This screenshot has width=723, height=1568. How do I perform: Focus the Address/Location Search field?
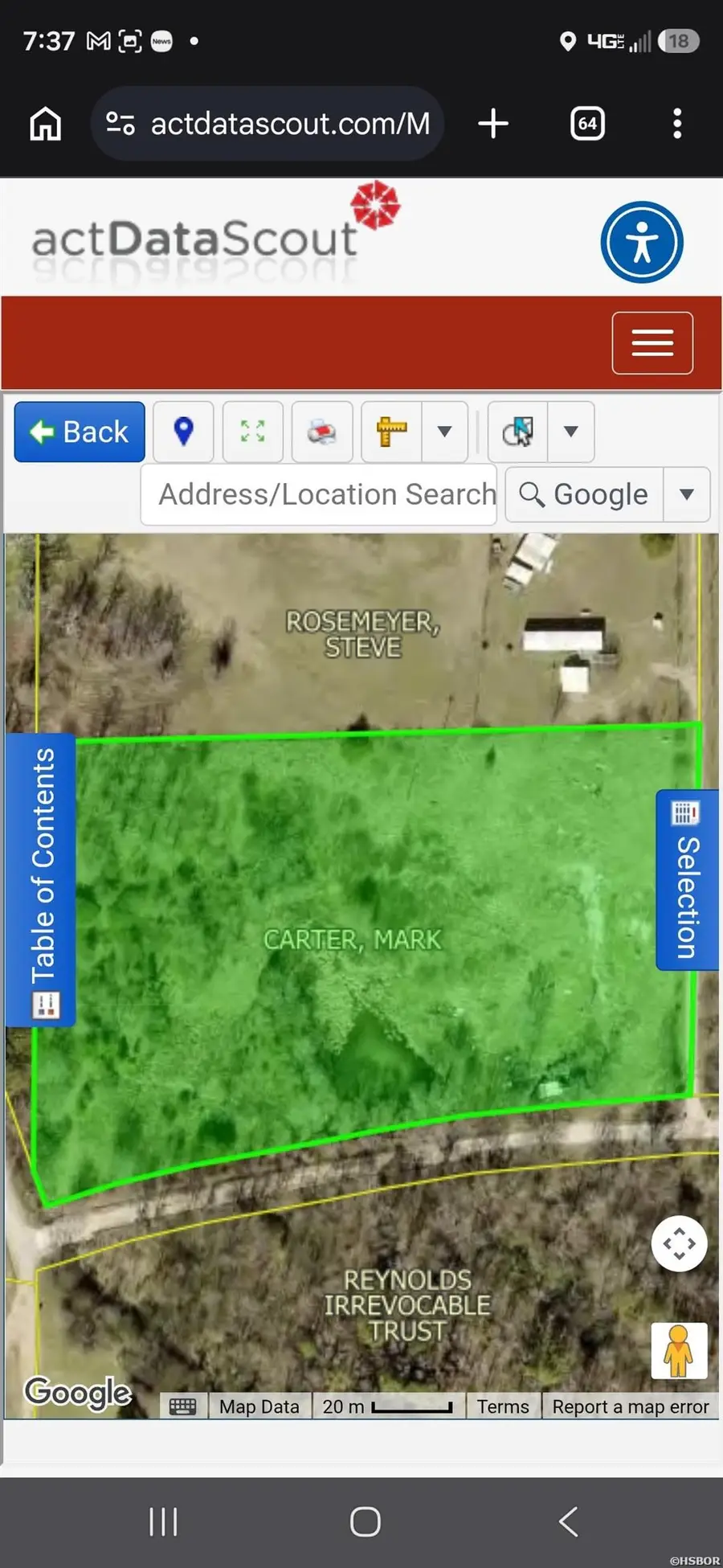tap(319, 494)
